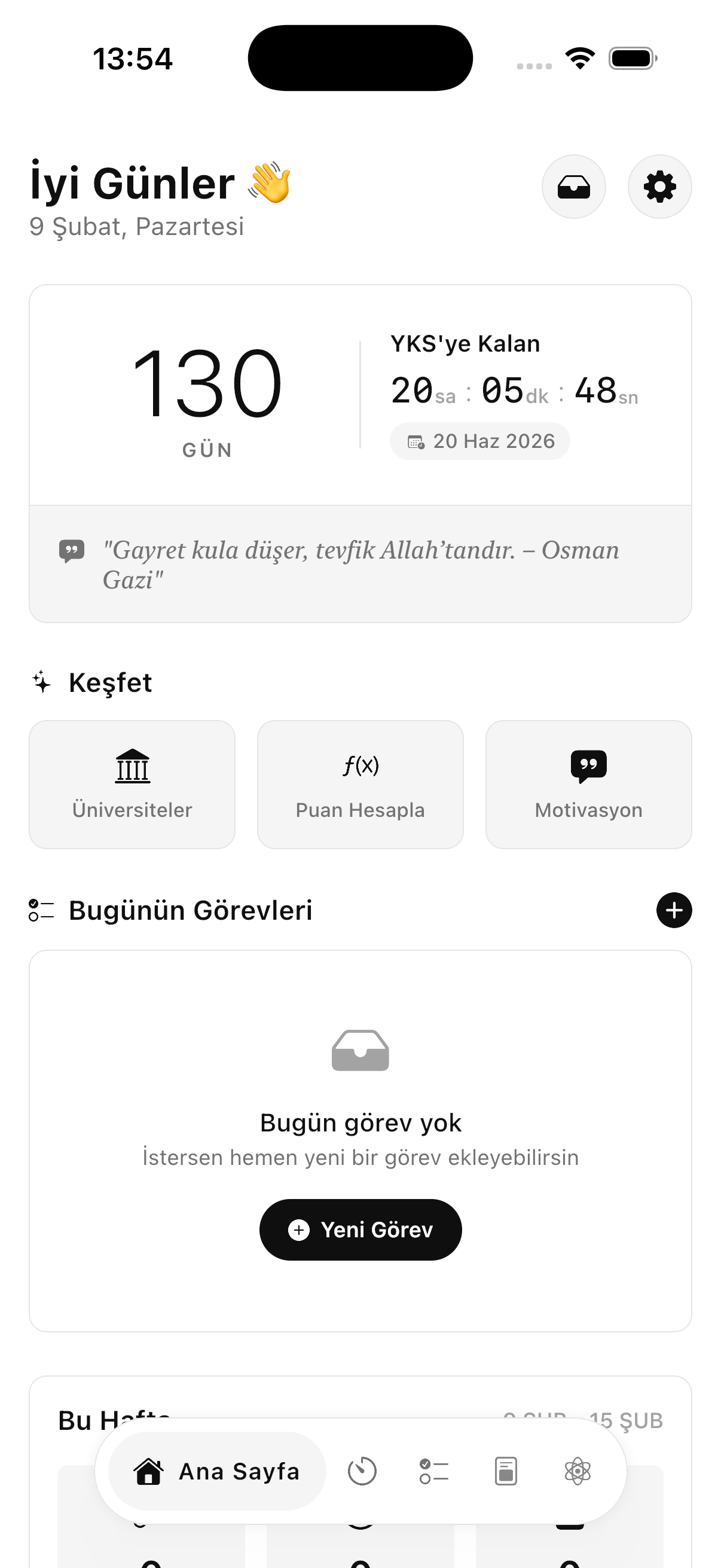The image size is (721, 1568).
Task: Open the archive inbox icon near settings
Action: (574, 186)
